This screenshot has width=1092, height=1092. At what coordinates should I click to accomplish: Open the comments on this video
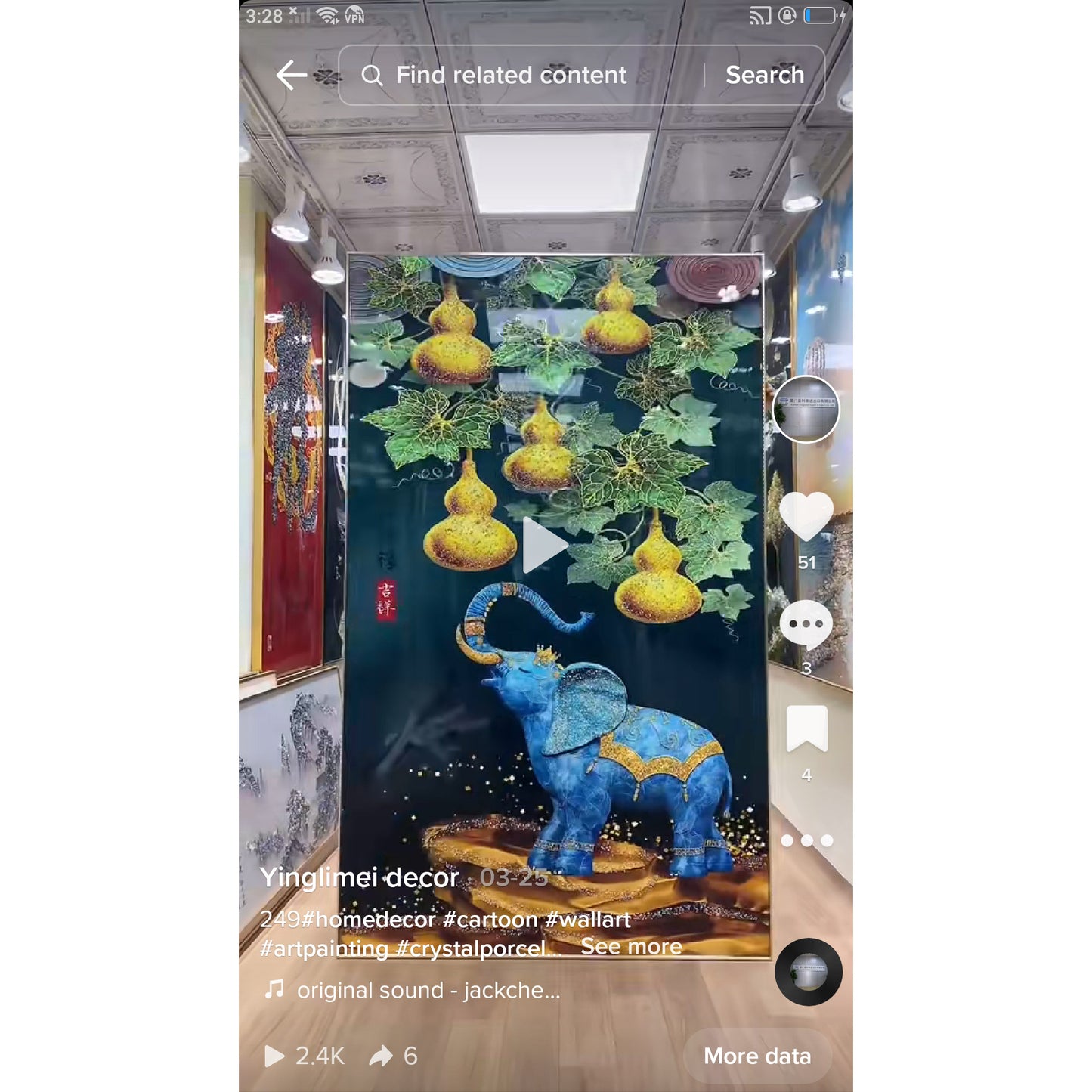(806, 625)
